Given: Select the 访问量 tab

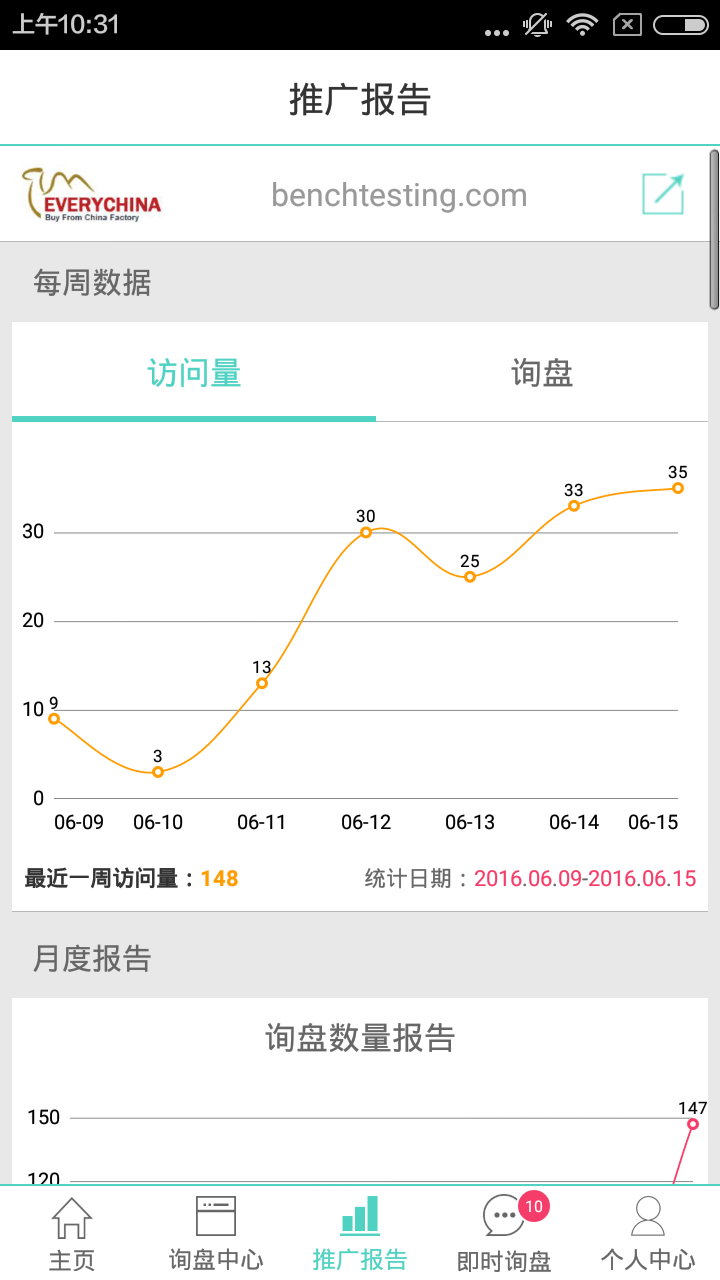Looking at the screenshot, I should pyautogui.click(x=194, y=372).
